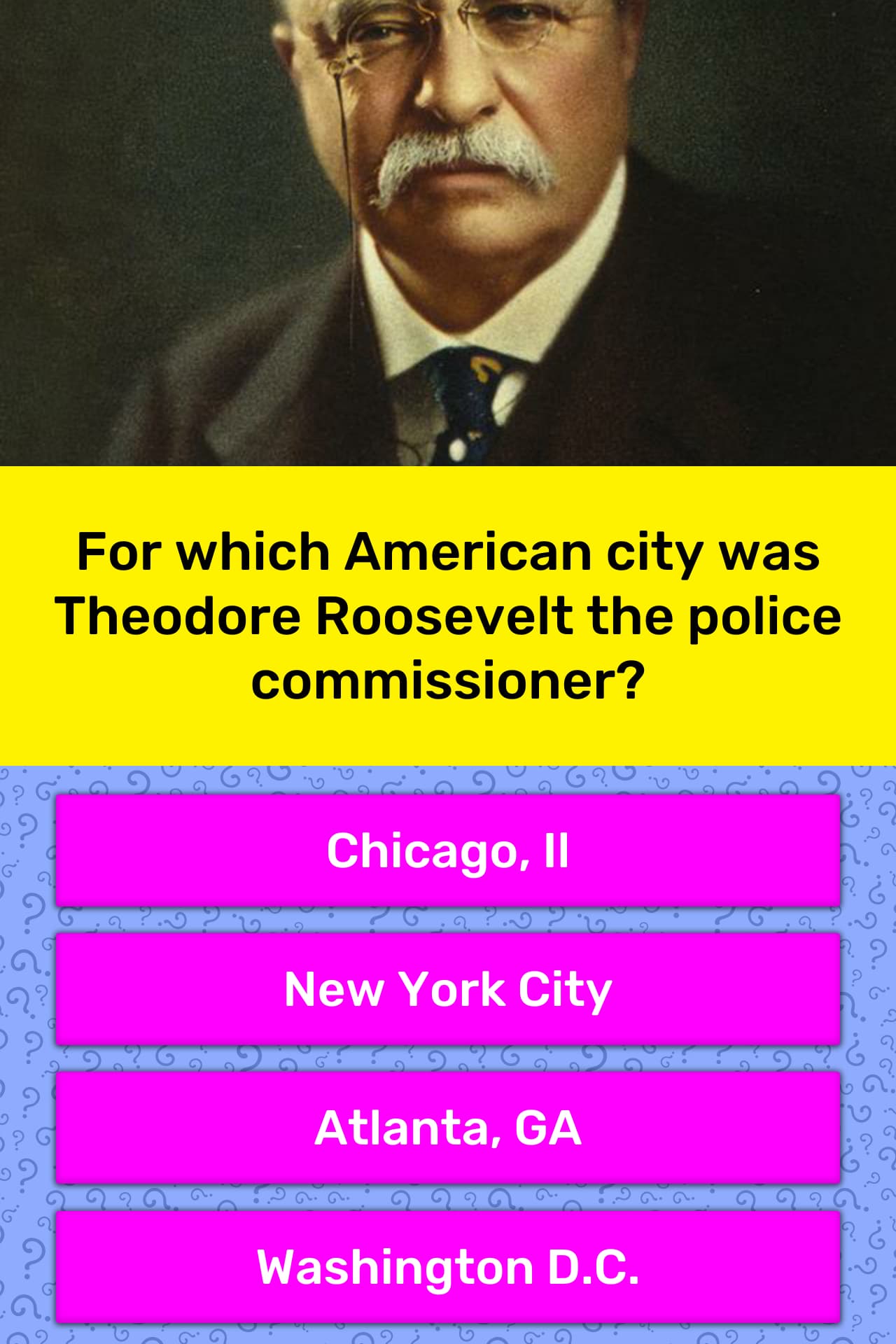Select the Chicago, Il answer
The height and width of the screenshot is (1344, 896).
448,850
